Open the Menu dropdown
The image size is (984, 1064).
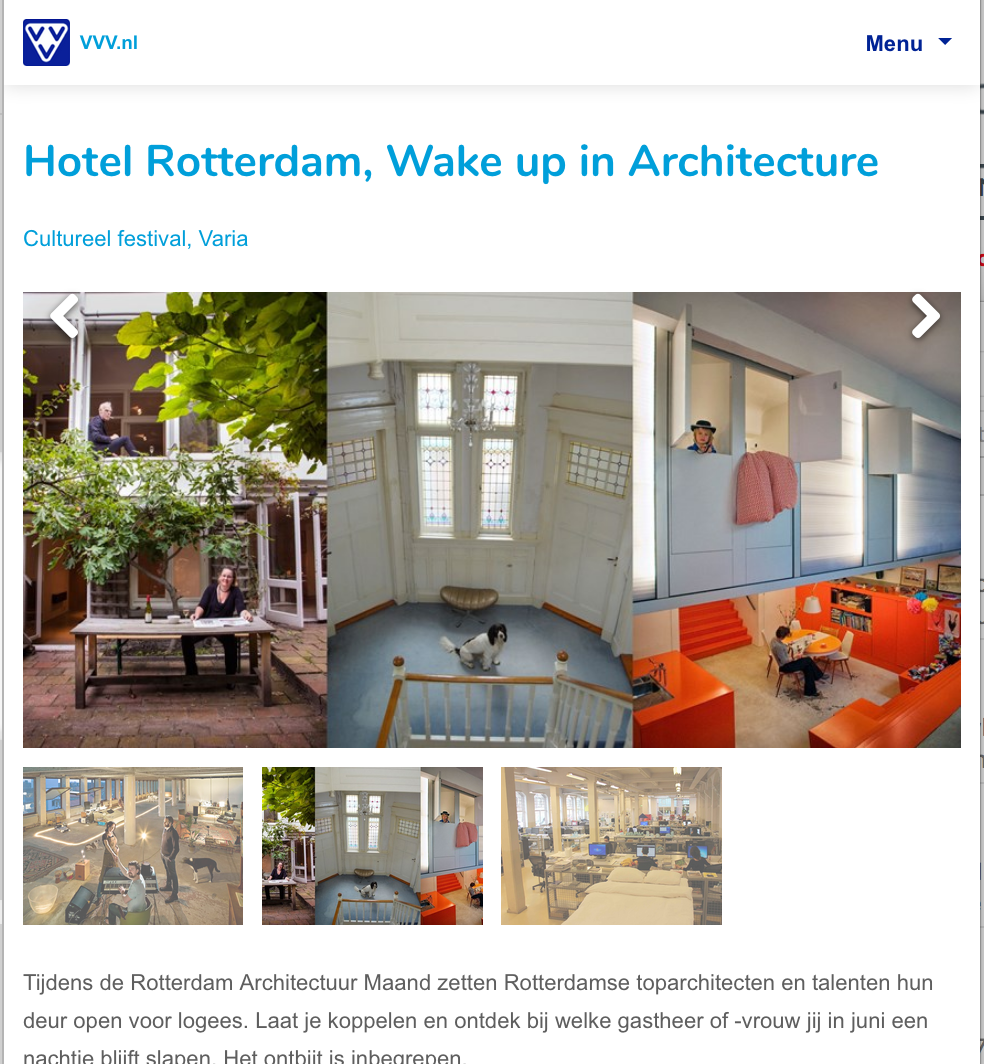pyautogui.click(x=907, y=43)
